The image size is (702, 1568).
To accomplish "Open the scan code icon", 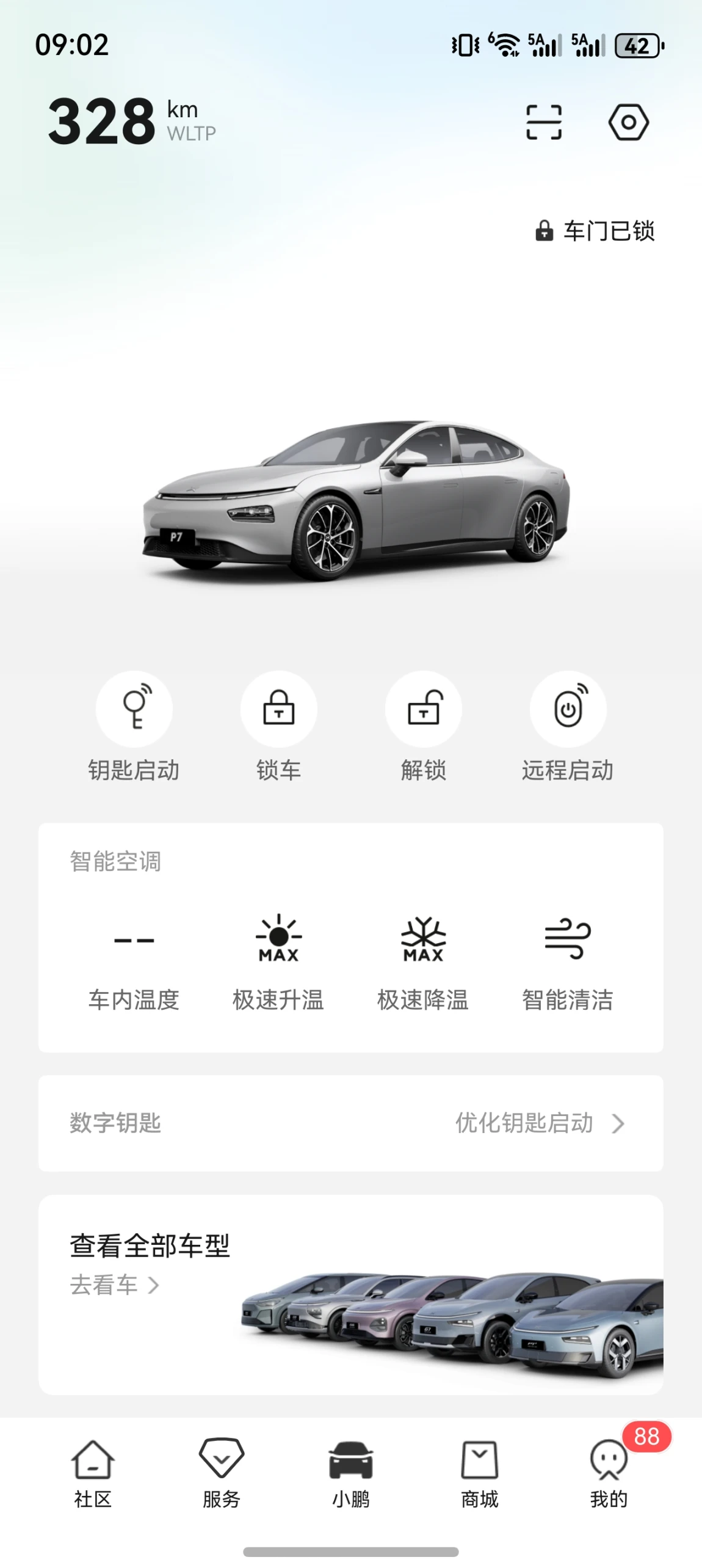I will [x=543, y=122].
